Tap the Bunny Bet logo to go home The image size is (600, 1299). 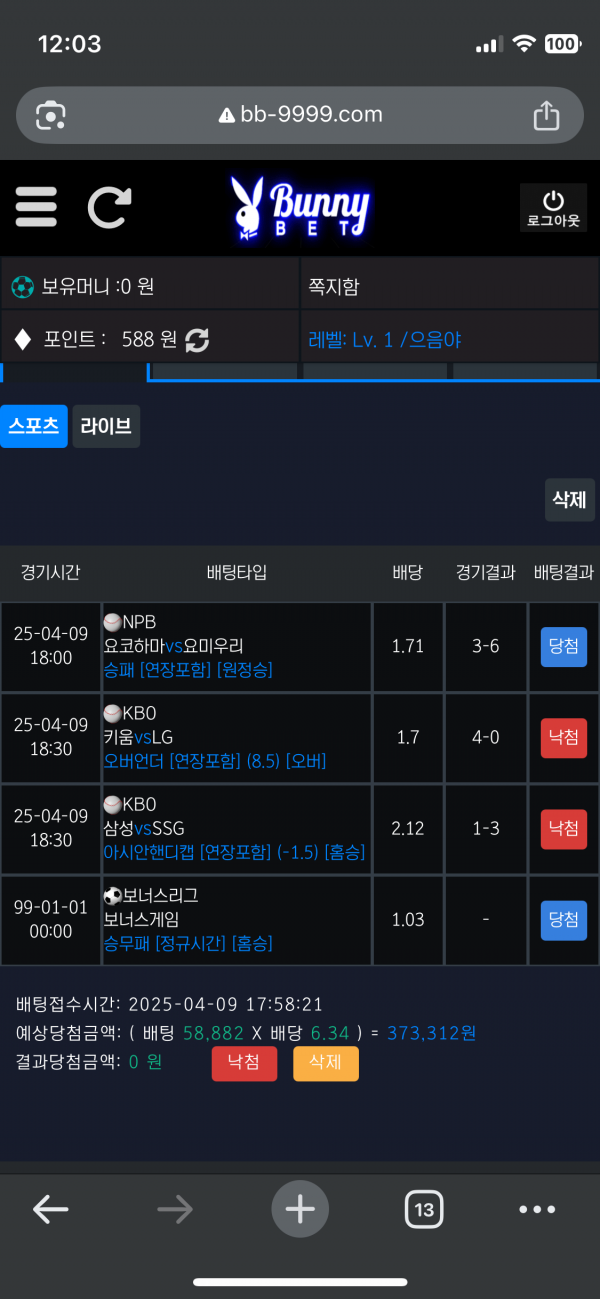coord(300,208)
